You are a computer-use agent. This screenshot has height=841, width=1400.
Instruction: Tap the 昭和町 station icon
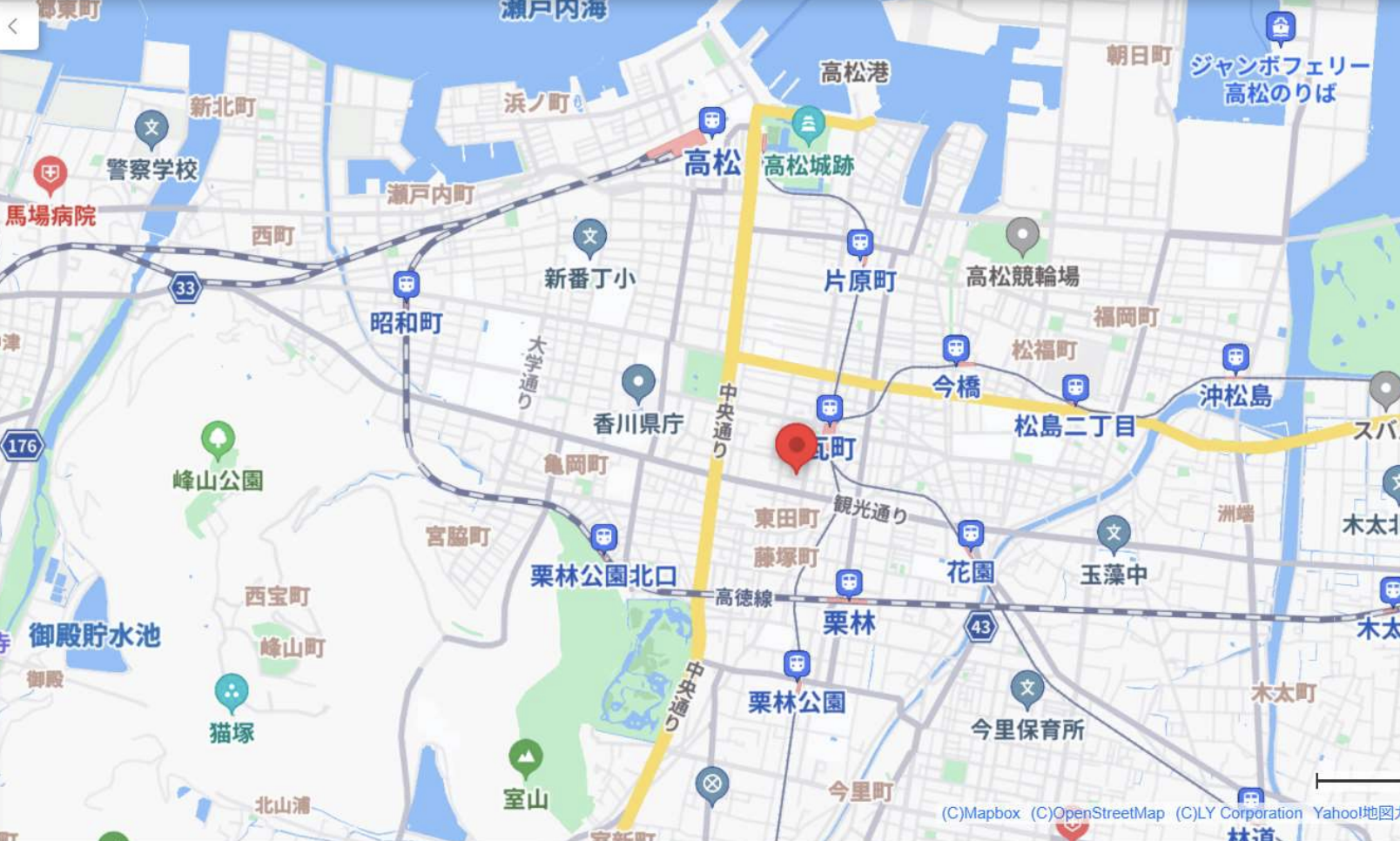[406, 285]
